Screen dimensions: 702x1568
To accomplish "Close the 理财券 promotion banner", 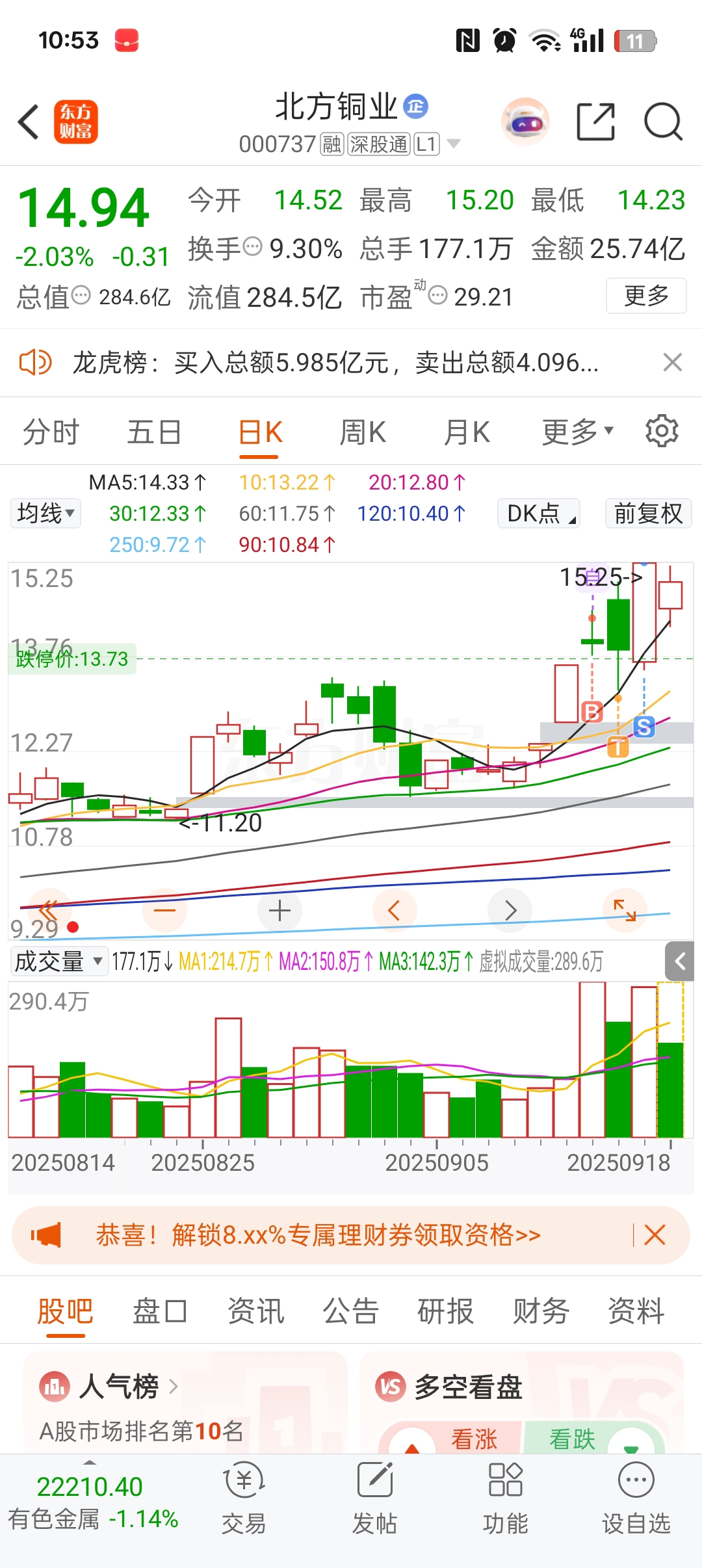I will coord(655,1235).
